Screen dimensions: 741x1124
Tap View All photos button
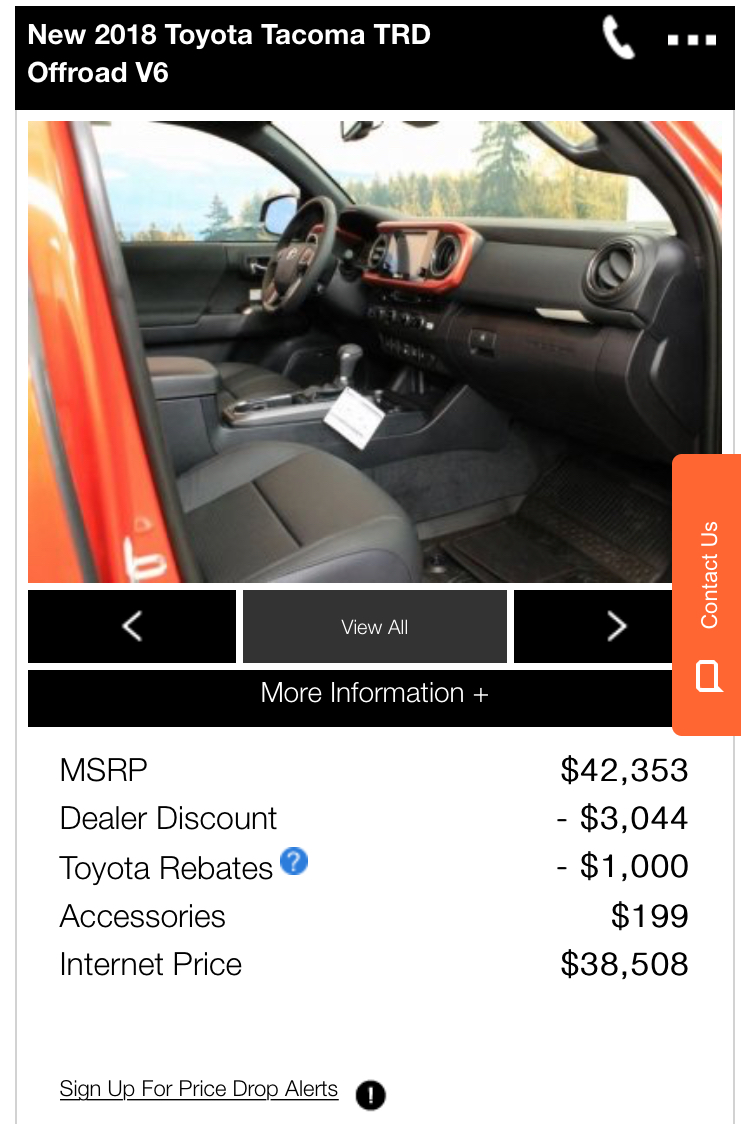[x=375, y=627]
